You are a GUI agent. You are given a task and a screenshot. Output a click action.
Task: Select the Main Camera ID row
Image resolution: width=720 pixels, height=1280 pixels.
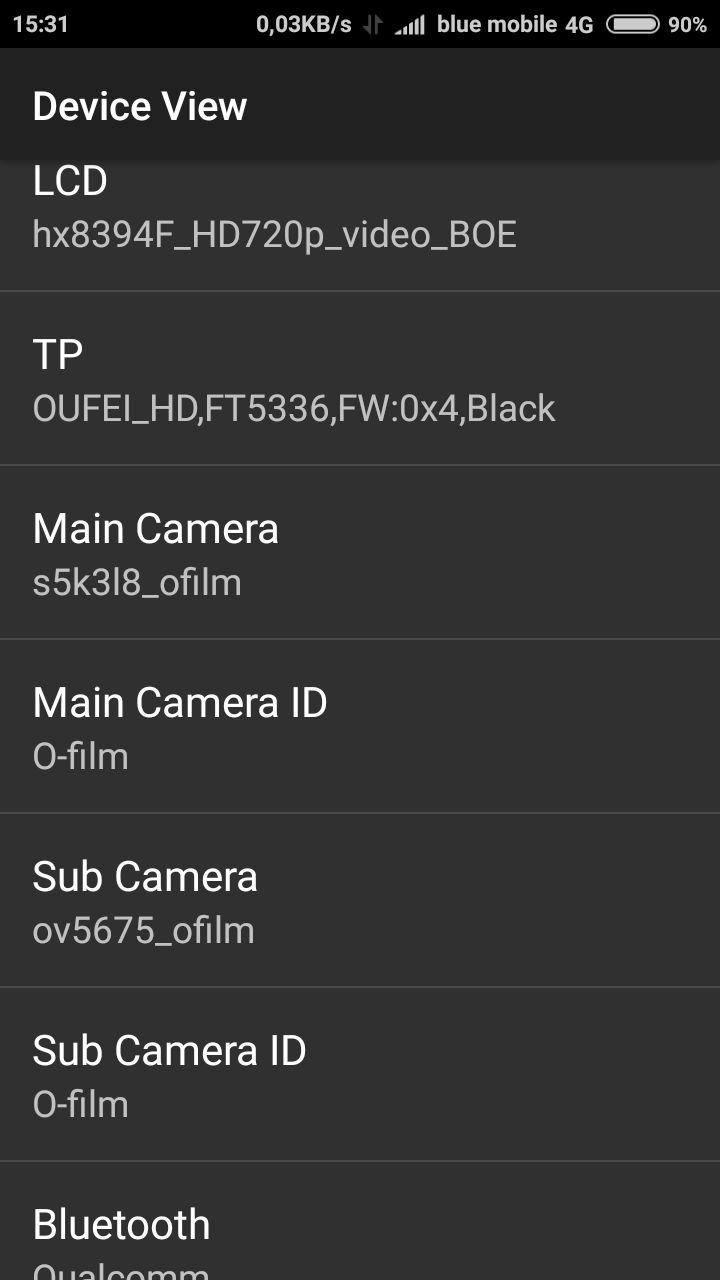(360, 727)
